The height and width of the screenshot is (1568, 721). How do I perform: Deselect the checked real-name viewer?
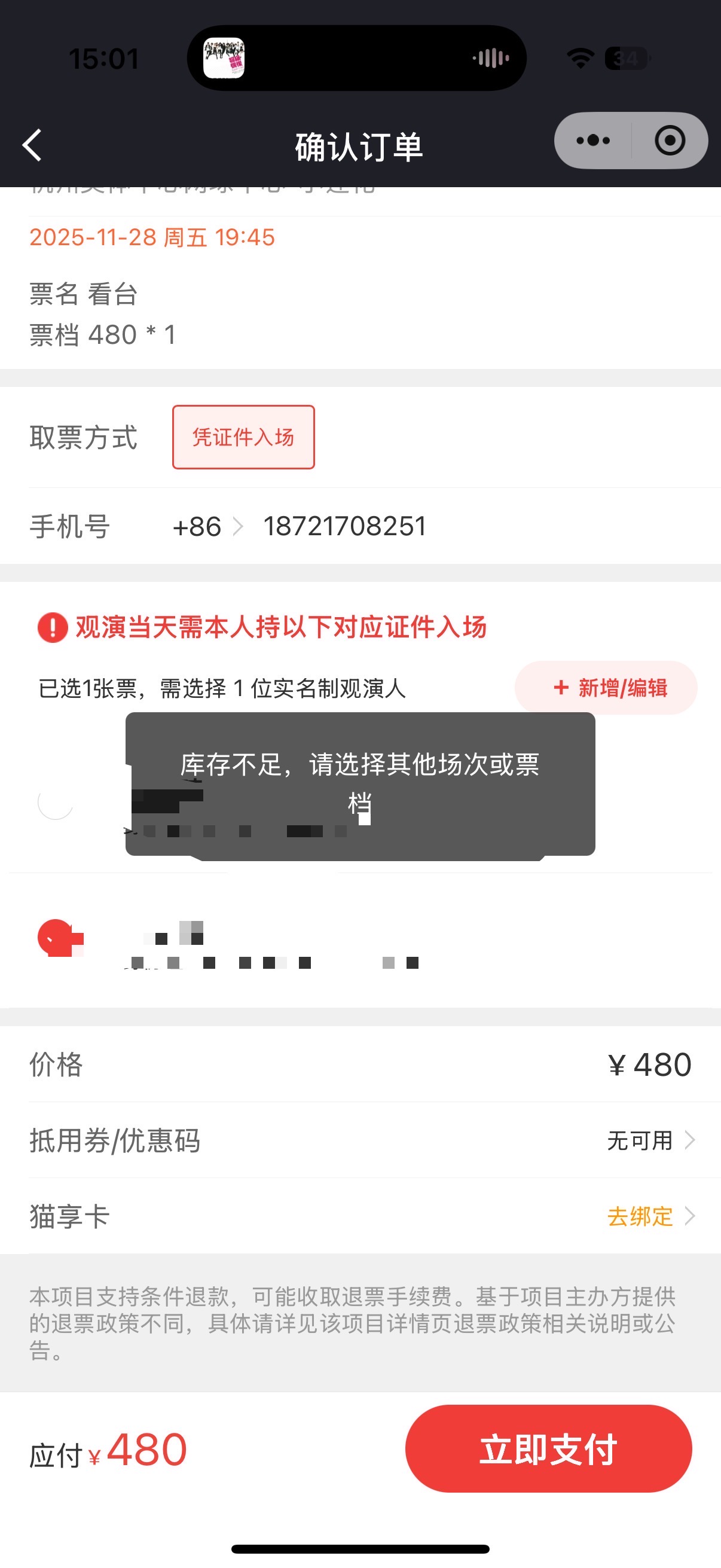tap(56, 938)
